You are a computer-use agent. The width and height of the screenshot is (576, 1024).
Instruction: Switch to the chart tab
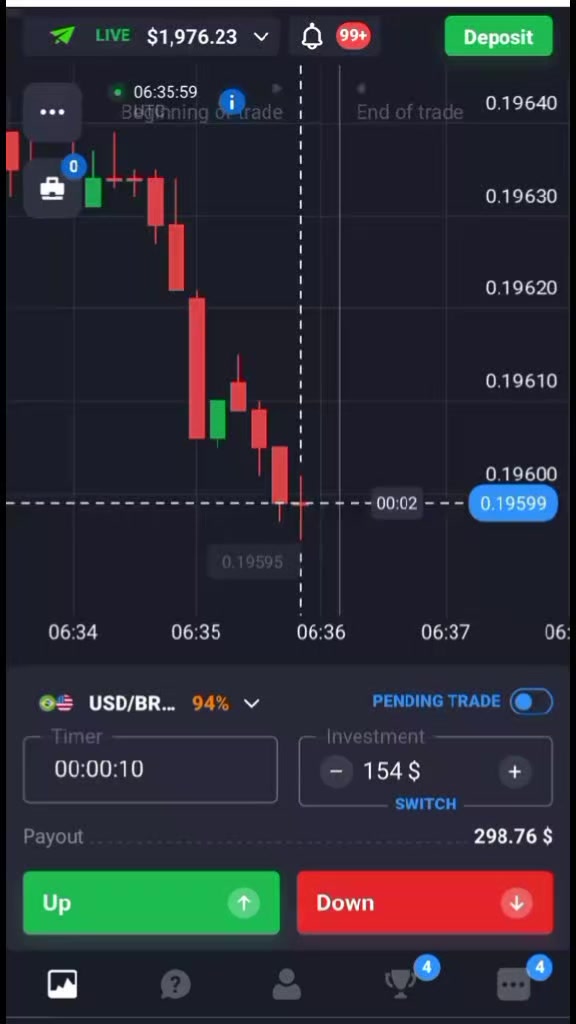(63, 984)
